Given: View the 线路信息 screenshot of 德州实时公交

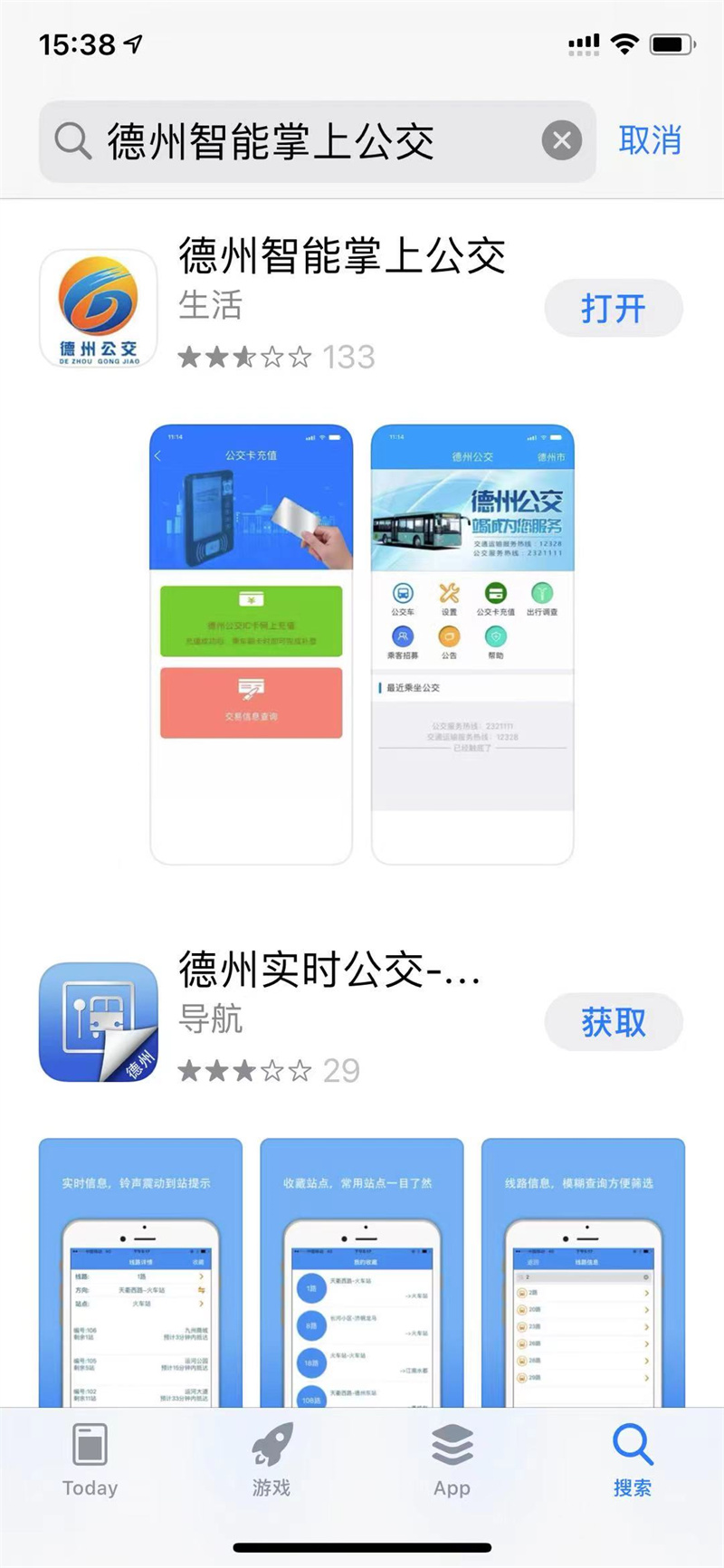Looking at the screenshot, I should (x=583, y=1272).
